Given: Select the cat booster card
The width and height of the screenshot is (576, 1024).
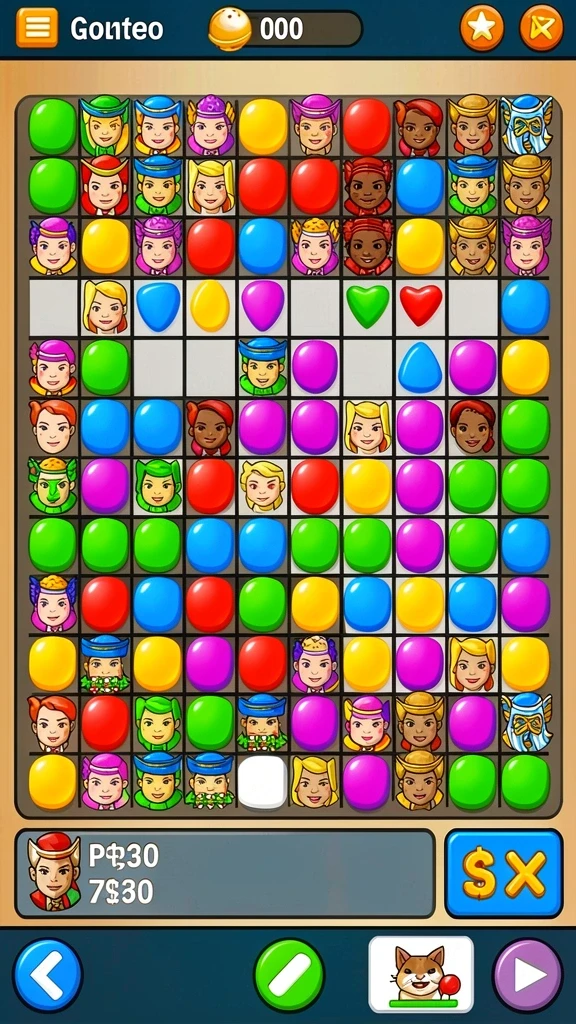Looking at the screenshot, I should coord(421,974).
